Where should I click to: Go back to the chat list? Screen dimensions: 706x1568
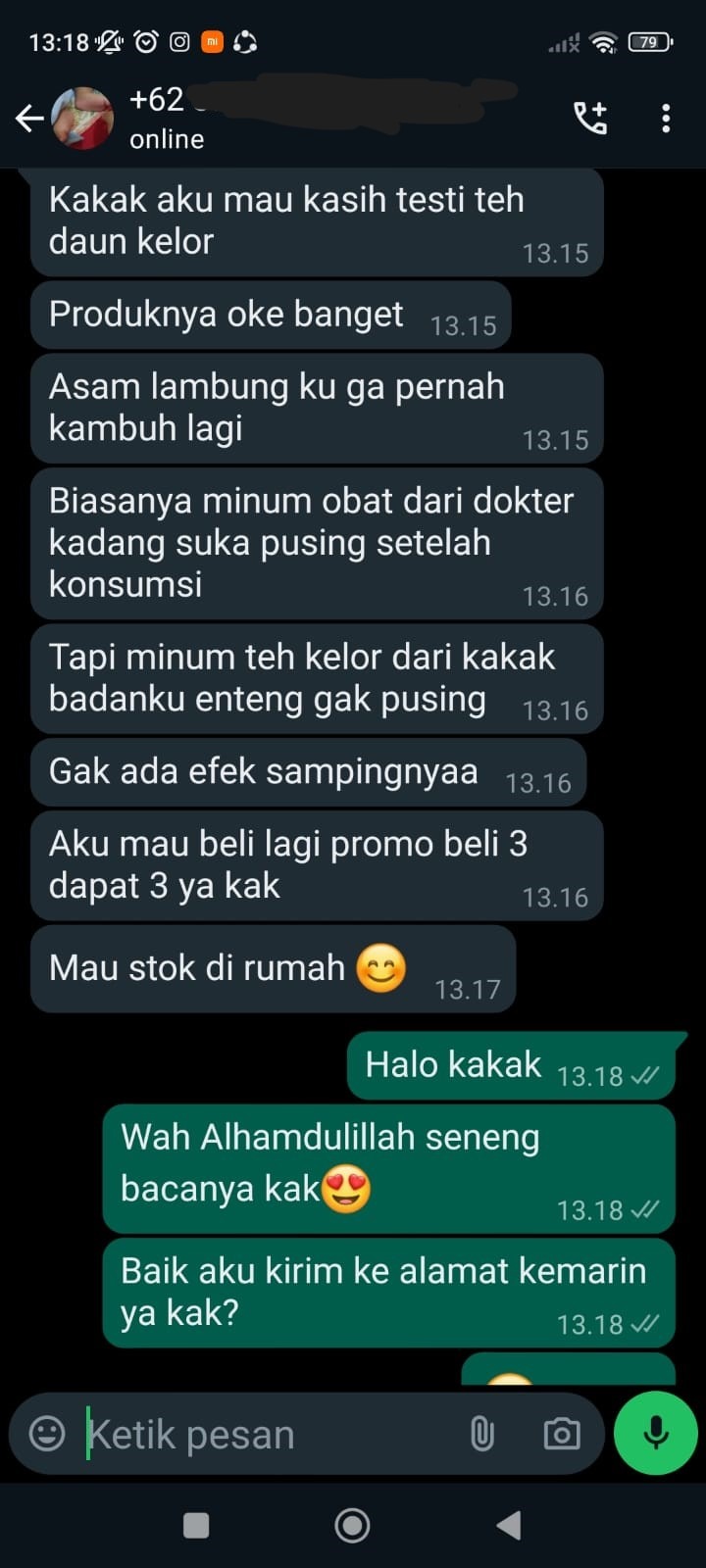pyautogui.click(x=29, y=119)
